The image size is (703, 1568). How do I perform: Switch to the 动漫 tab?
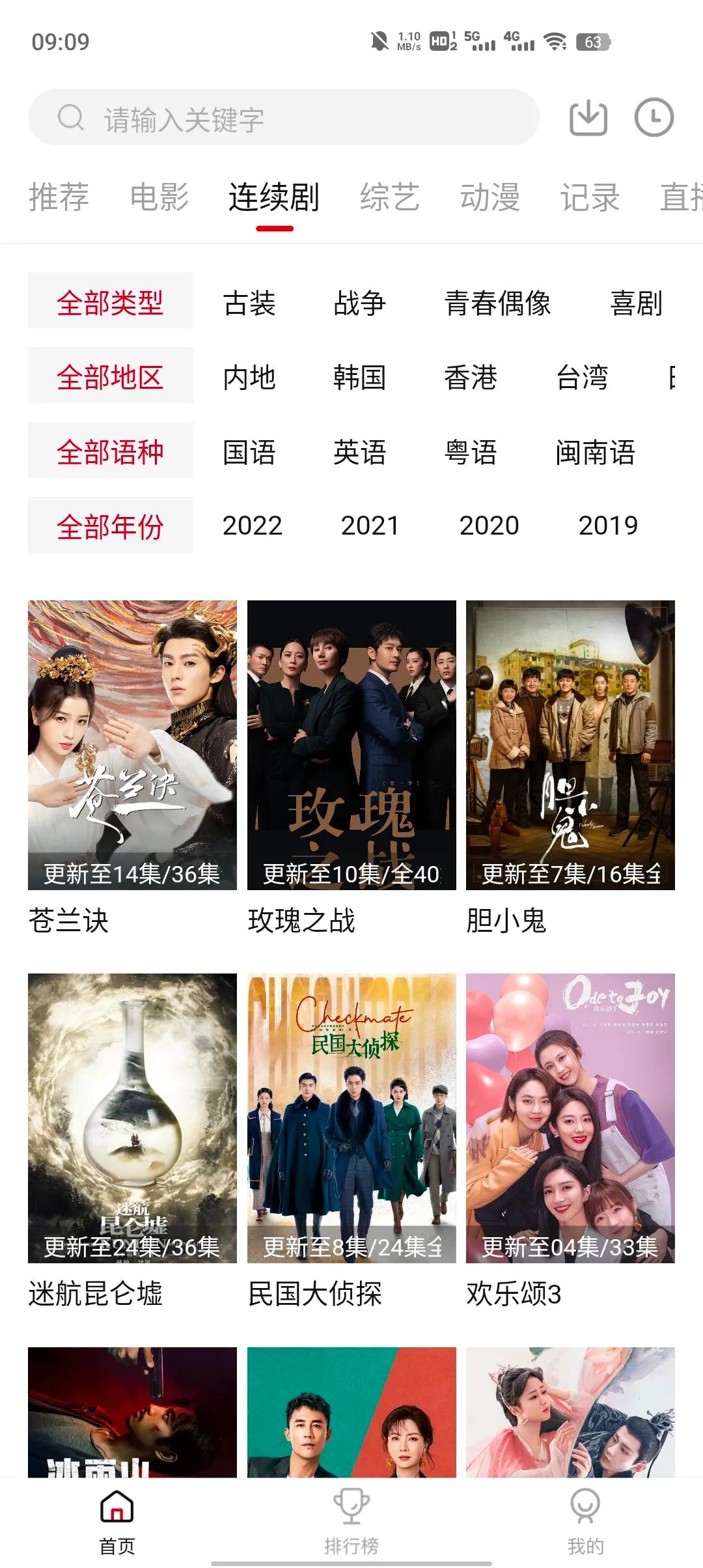point(490,197)
